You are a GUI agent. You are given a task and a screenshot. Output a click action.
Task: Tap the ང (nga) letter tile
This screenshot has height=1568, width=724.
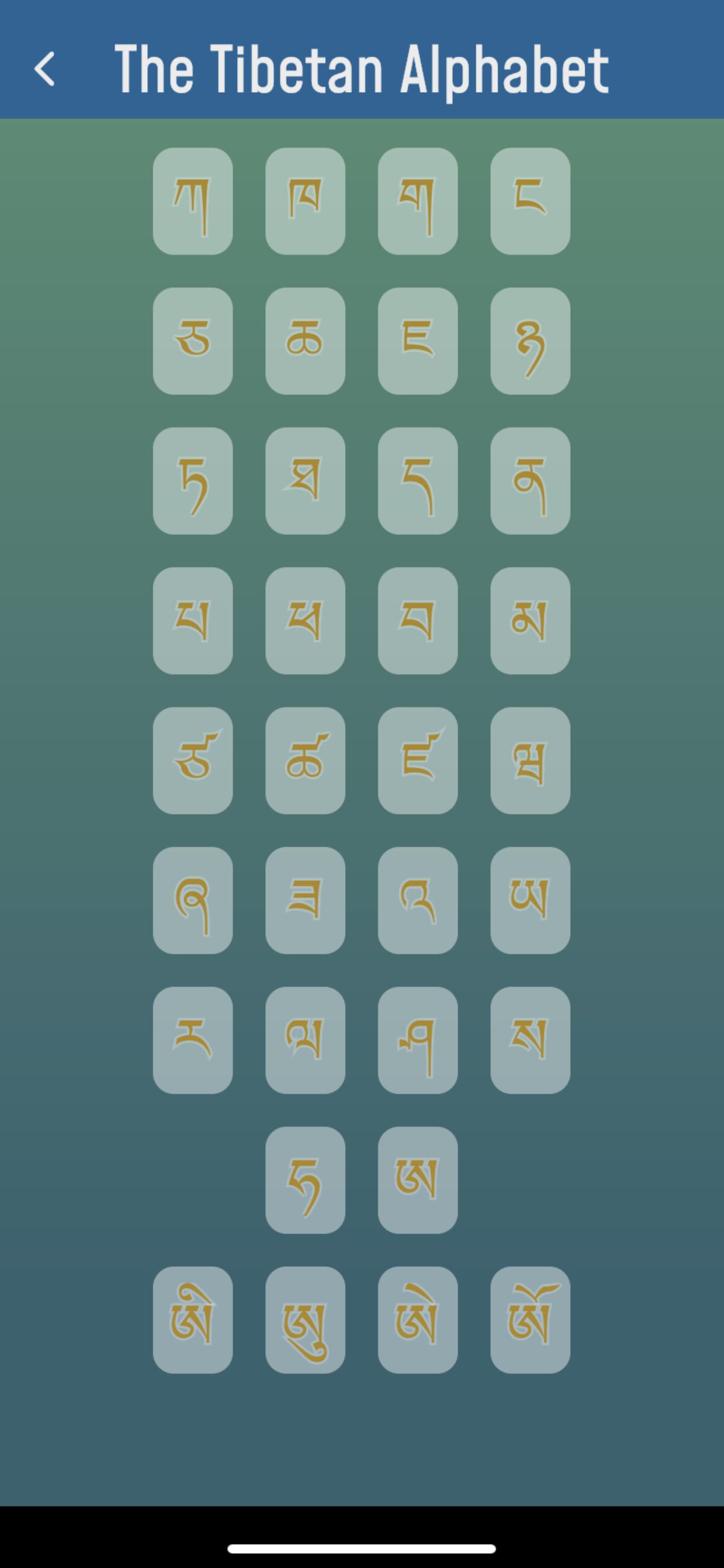[x=530, y=201]
